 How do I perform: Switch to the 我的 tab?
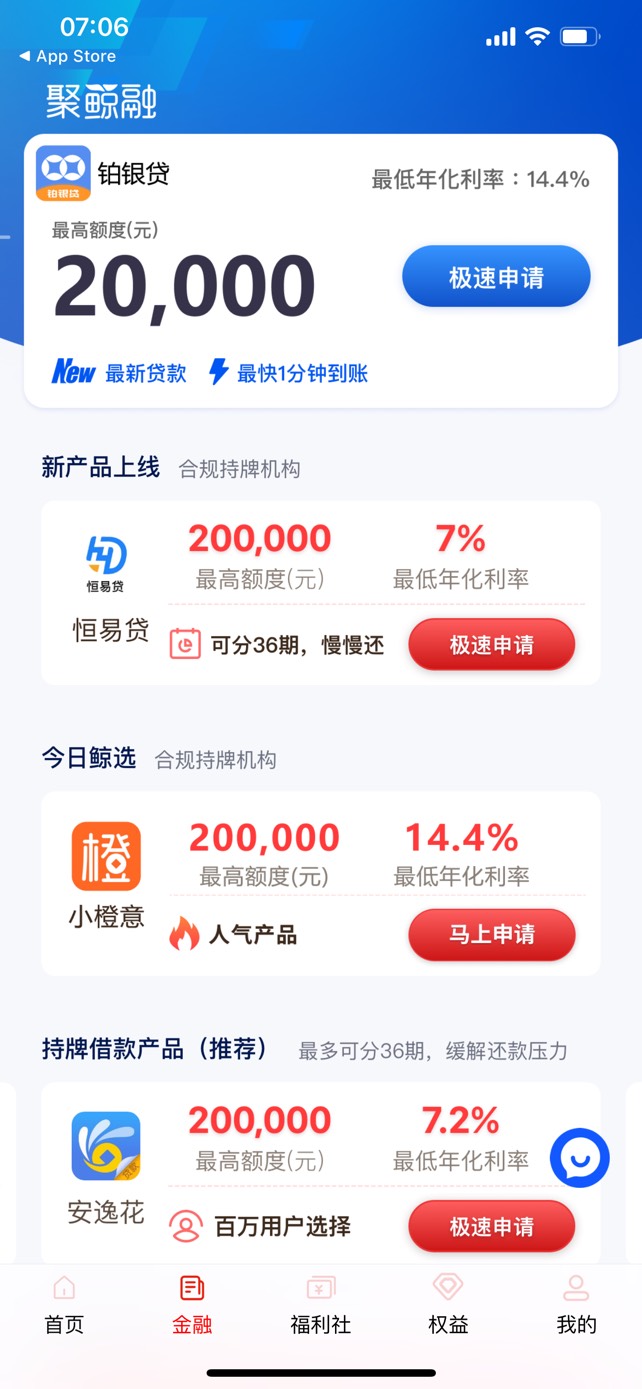(x=576, y=1306)
